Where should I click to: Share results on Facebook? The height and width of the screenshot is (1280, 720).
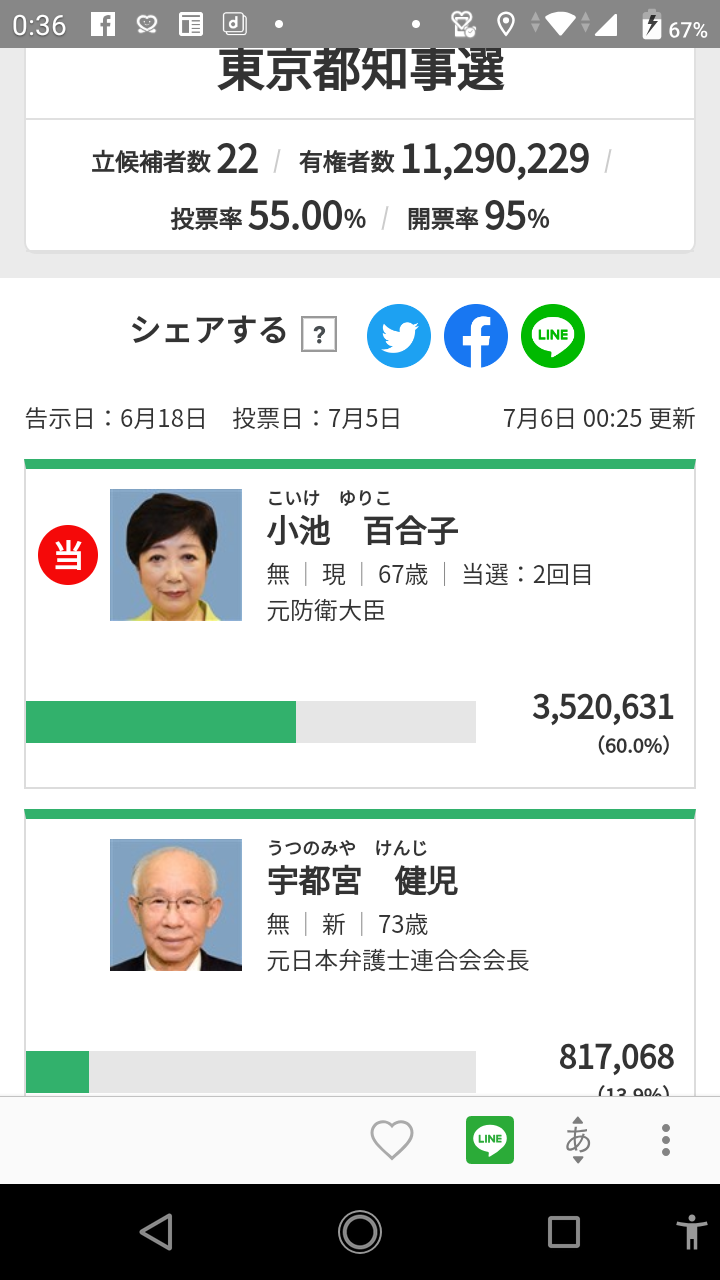pyautogui.click(x=476, y=336)
